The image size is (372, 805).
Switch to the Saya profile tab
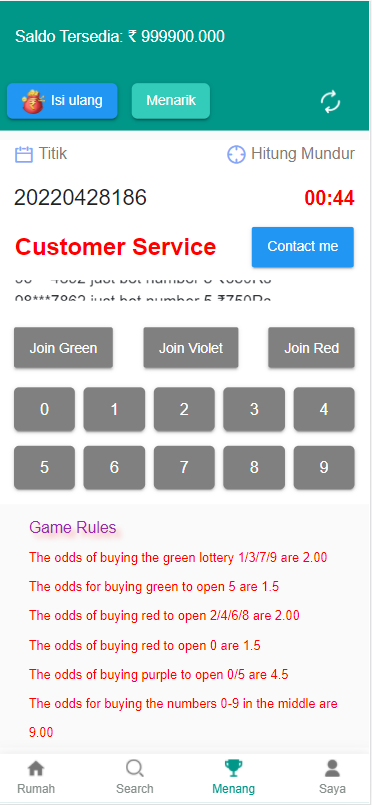click(332, 777)
